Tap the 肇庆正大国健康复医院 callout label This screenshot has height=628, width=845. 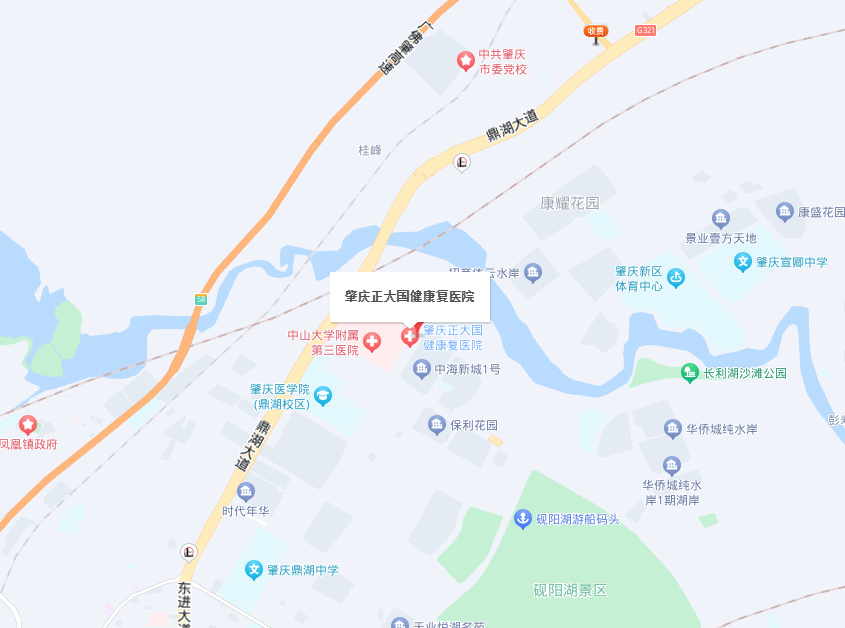coord(410,297)
